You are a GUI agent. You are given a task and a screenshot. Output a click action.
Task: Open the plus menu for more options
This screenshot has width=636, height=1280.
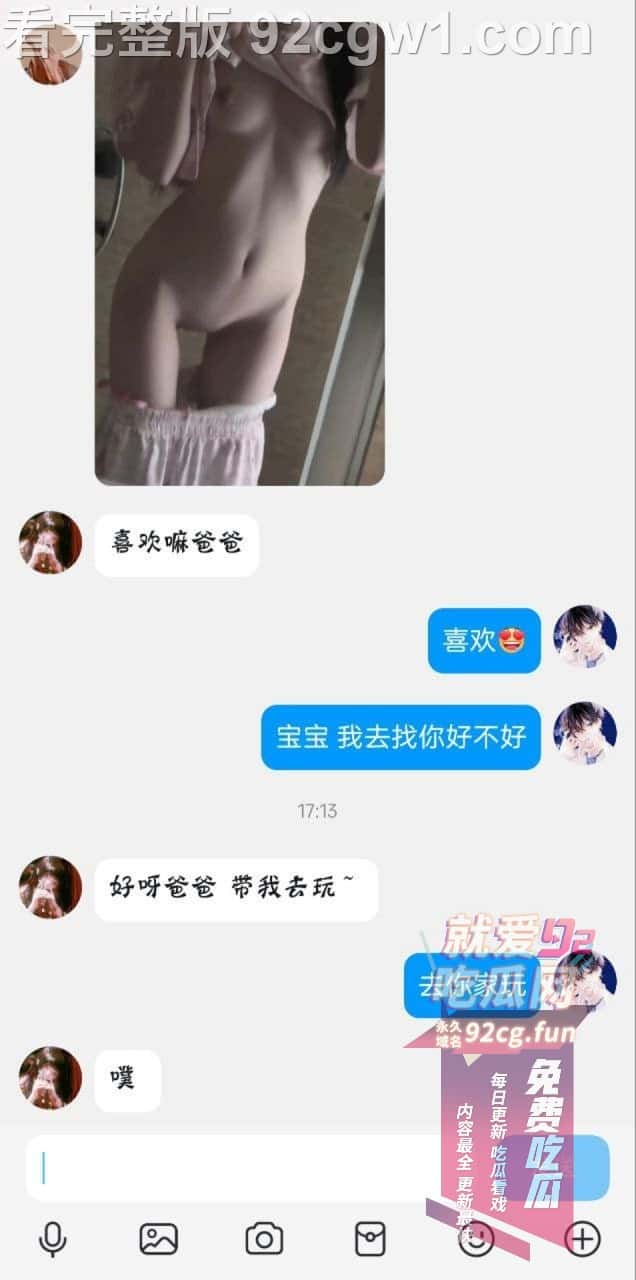tap(582, 1240)
